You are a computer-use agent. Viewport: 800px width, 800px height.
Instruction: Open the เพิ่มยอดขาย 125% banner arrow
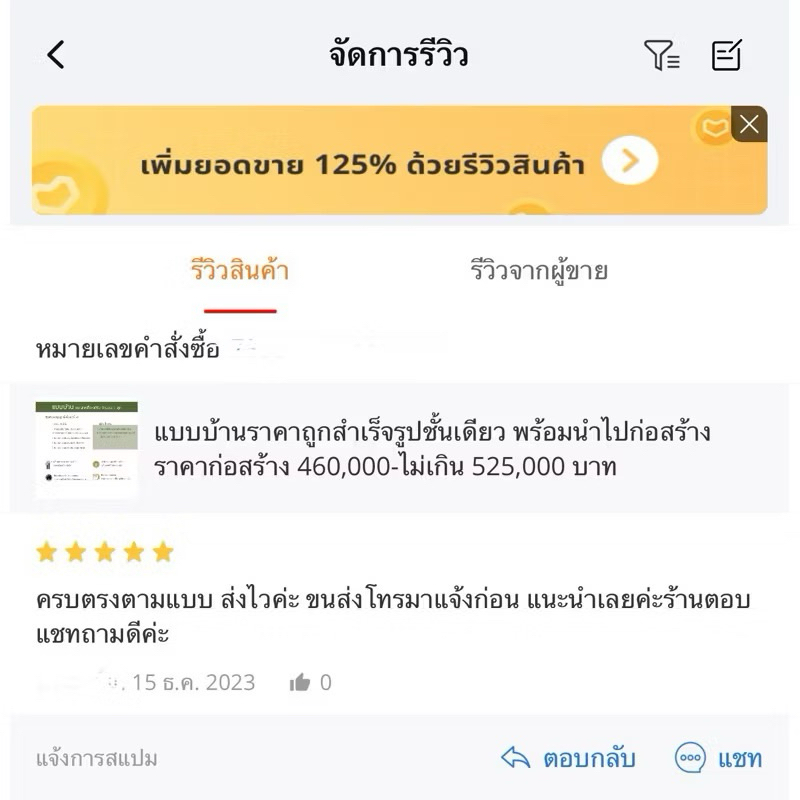[x=631, y=161]
